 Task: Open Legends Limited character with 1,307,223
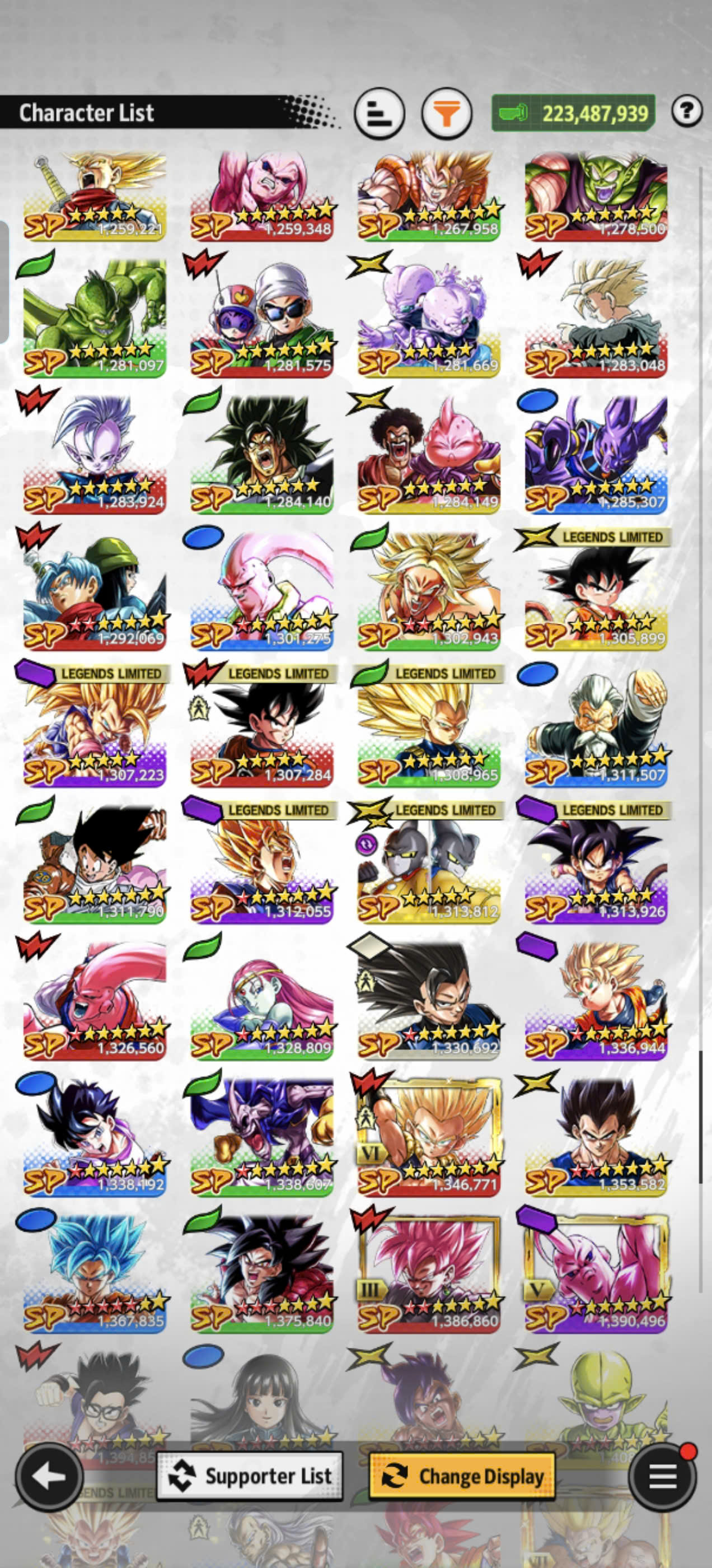[95, 727]
